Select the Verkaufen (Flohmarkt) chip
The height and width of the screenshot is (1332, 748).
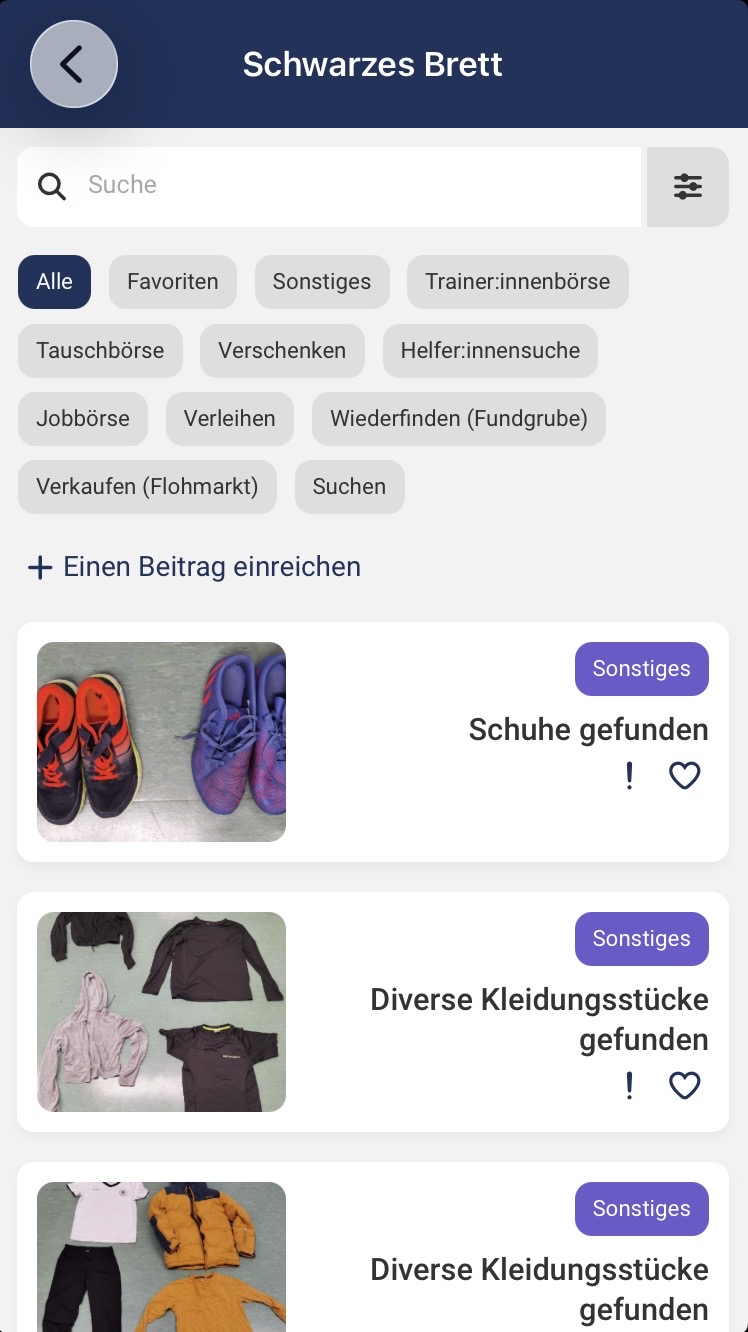147,487
